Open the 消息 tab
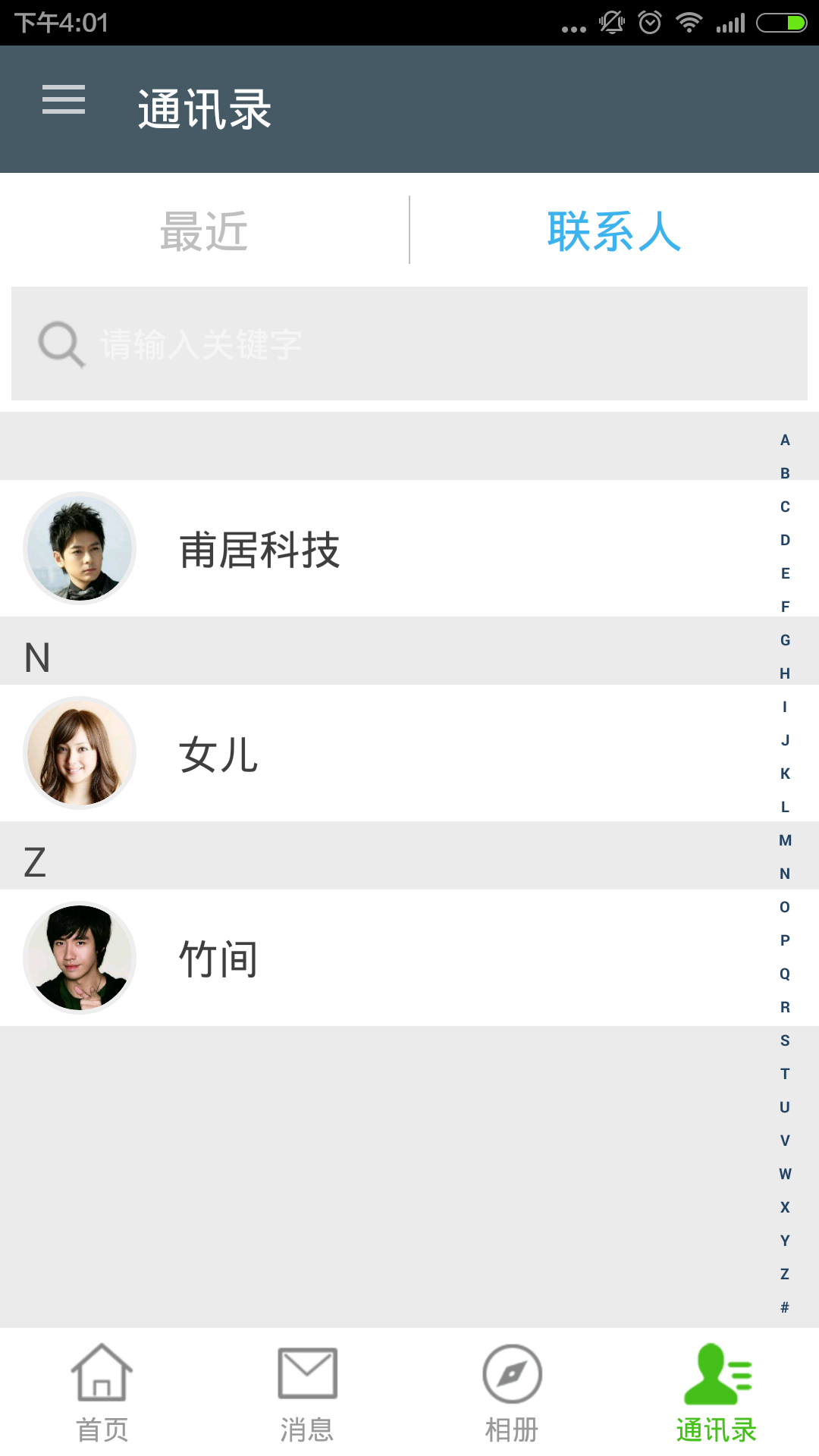 click(x=307, y=1392)
